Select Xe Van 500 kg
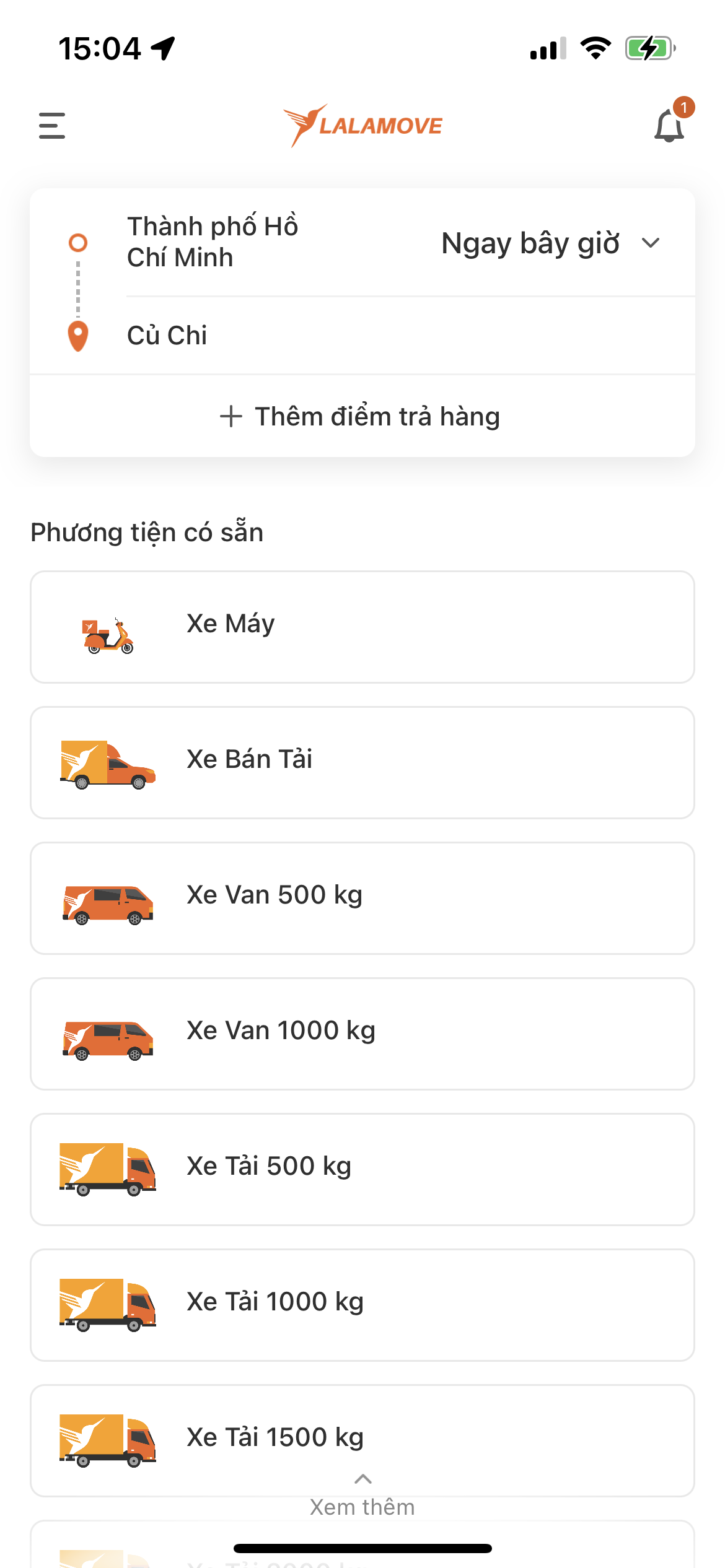725x1568 pixels. [362, 898]
